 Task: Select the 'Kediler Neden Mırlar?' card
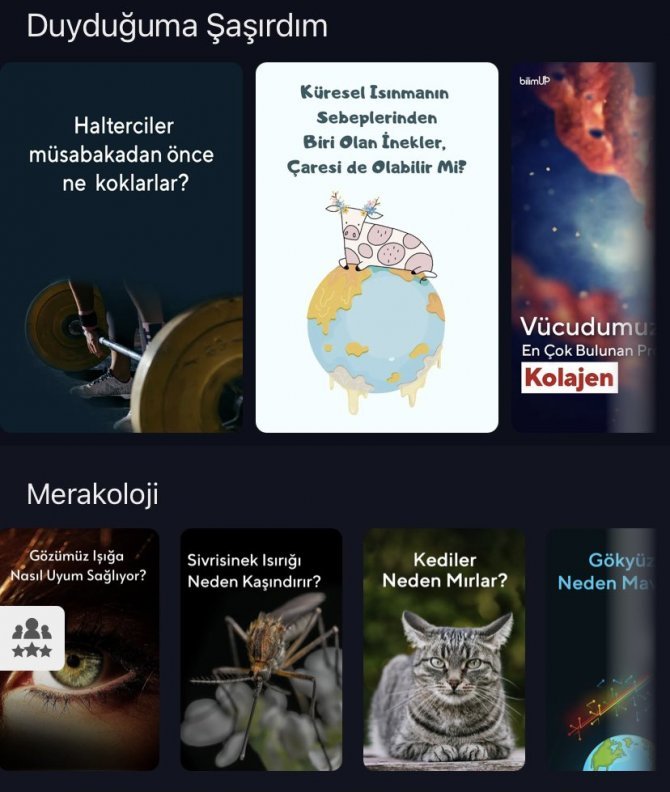pyautogui.click(x=444, y=649)
